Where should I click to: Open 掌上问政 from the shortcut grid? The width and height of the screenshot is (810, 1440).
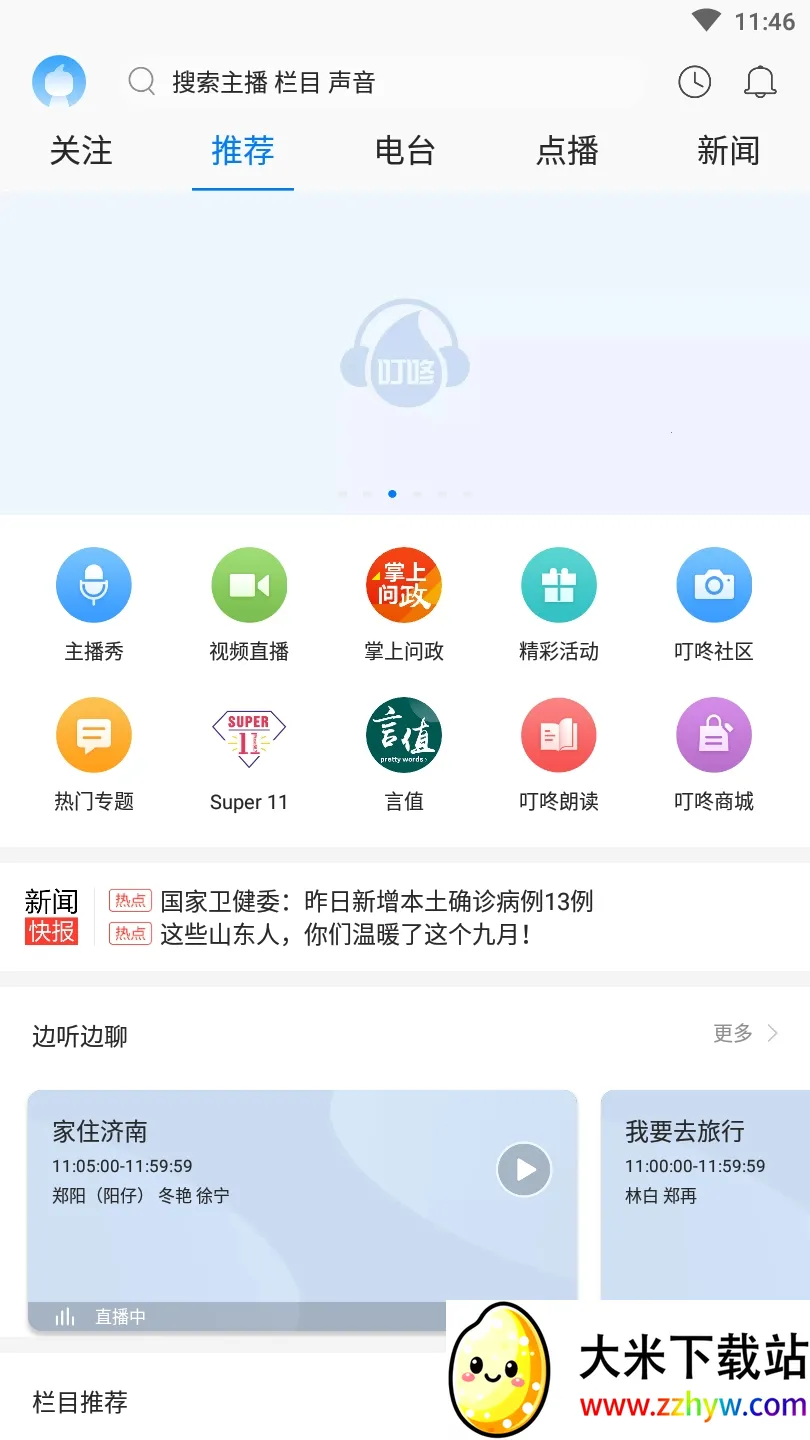404,585
